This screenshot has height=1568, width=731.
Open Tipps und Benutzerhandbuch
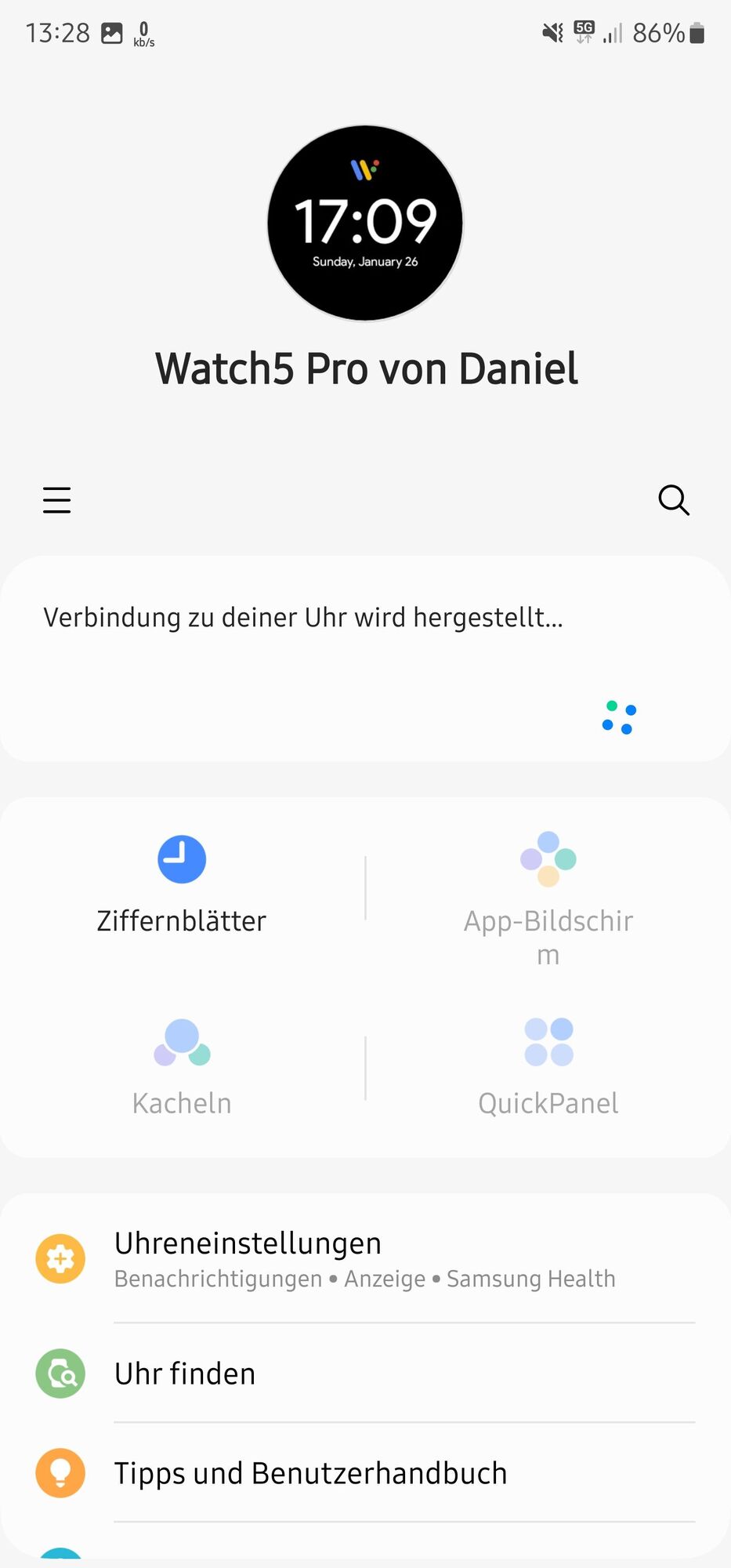(365, 1473)
